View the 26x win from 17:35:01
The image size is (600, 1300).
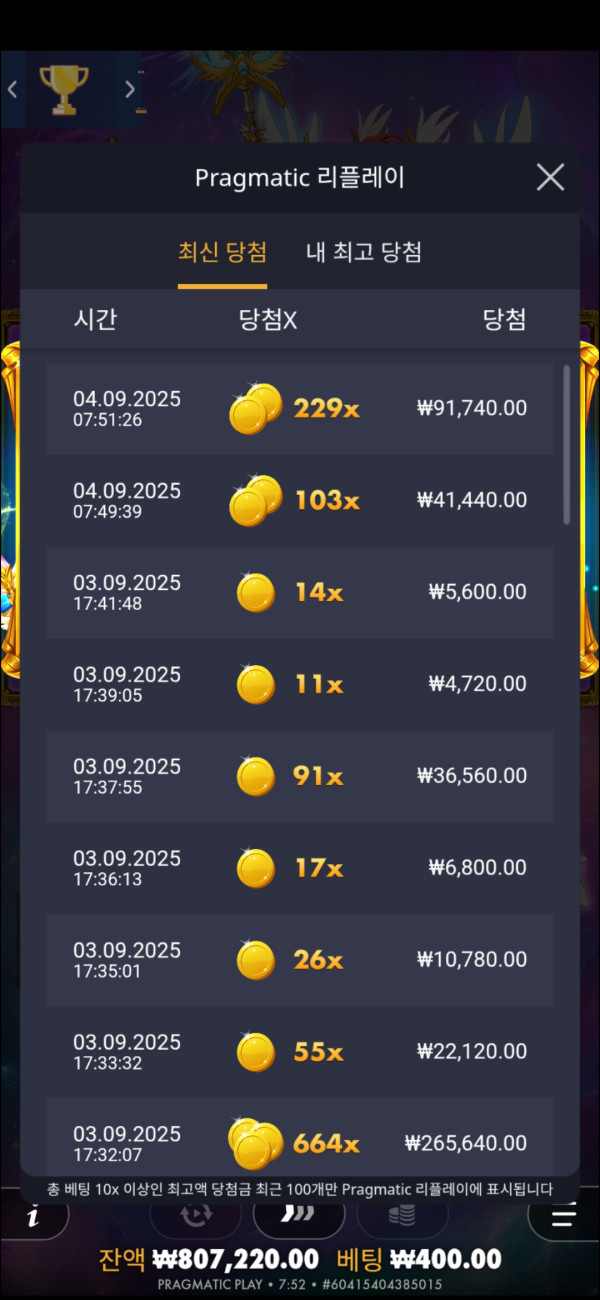(300, 960)
